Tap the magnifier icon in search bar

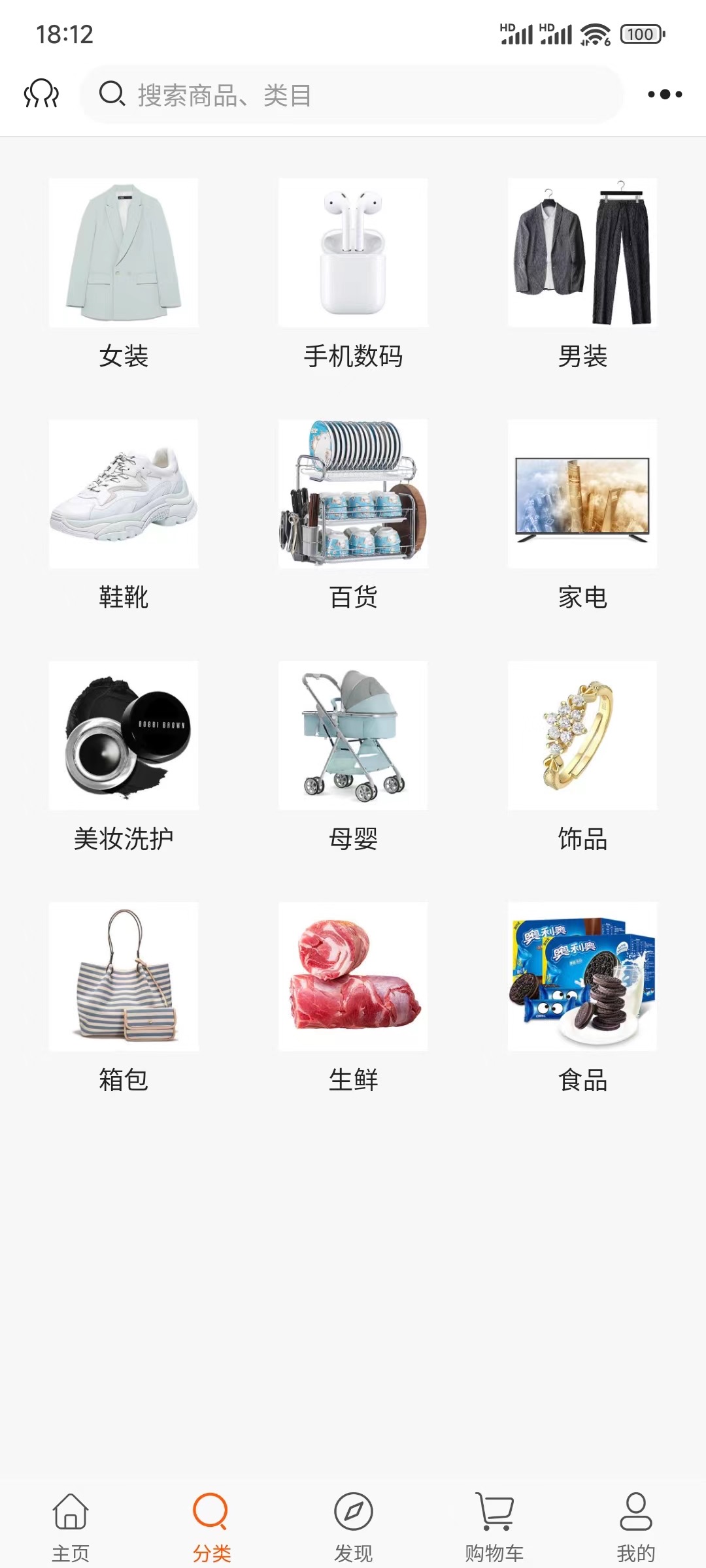tap(113, 95)
